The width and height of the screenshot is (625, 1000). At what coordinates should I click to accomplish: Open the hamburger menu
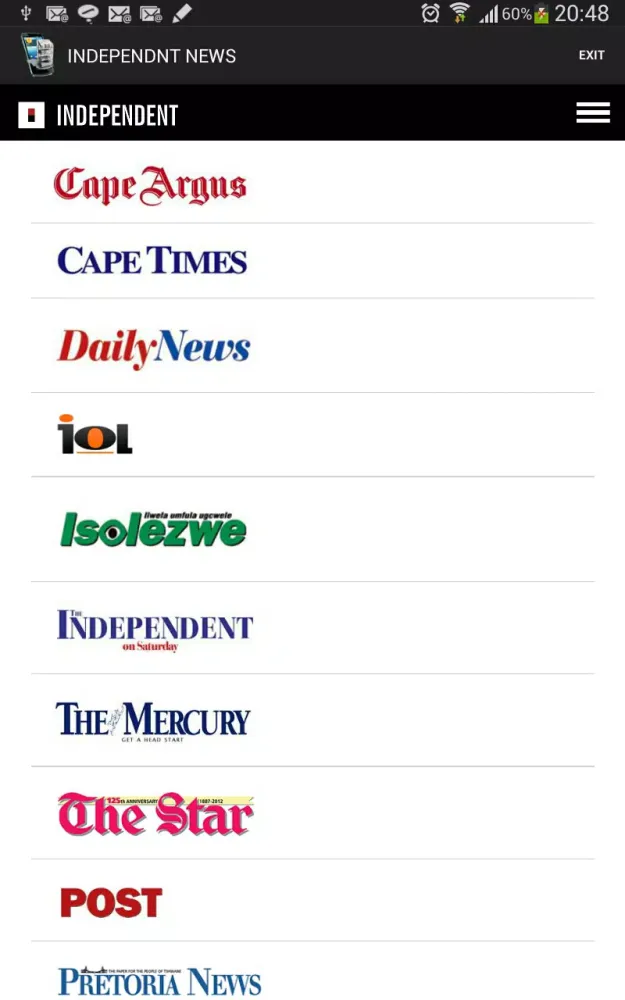(x=592, y=113)
